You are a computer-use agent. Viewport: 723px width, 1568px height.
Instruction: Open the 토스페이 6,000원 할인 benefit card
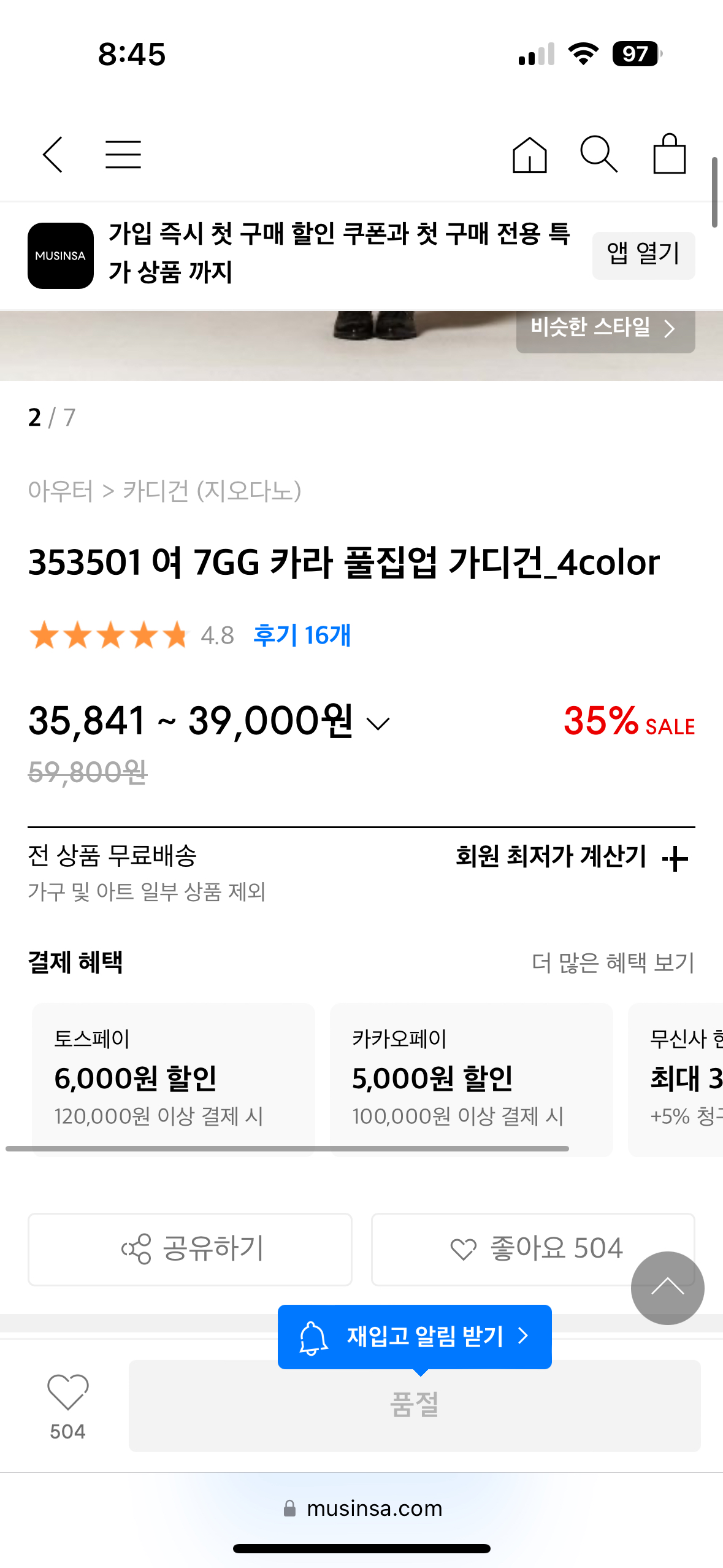pyautogui.click(x=173, y=1077)
